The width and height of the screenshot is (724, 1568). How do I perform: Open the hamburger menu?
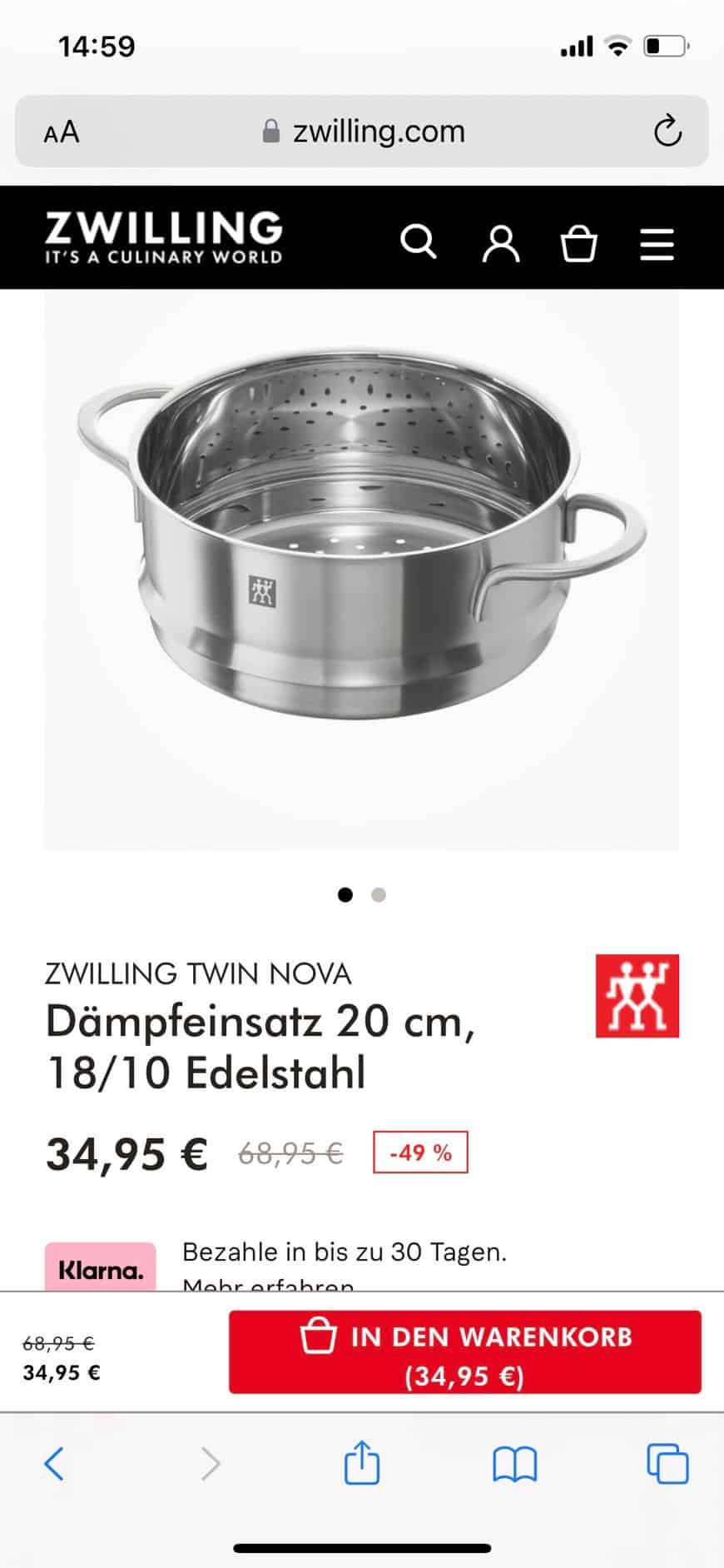click(x=657, y=244)
